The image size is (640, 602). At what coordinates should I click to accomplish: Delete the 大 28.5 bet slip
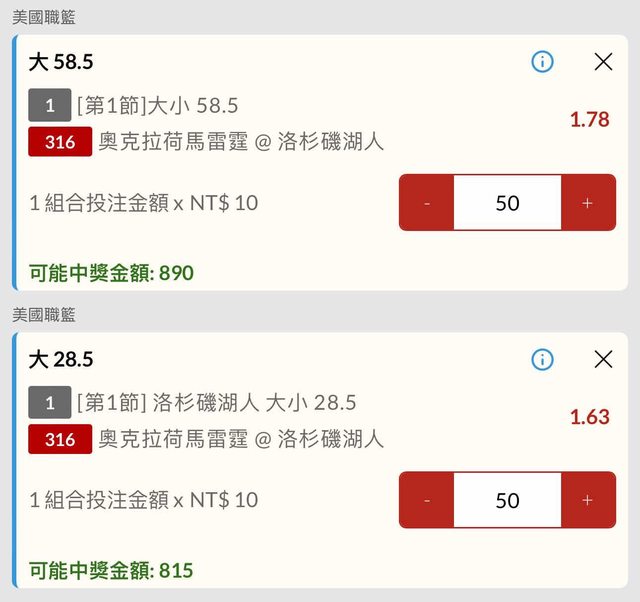603,359
